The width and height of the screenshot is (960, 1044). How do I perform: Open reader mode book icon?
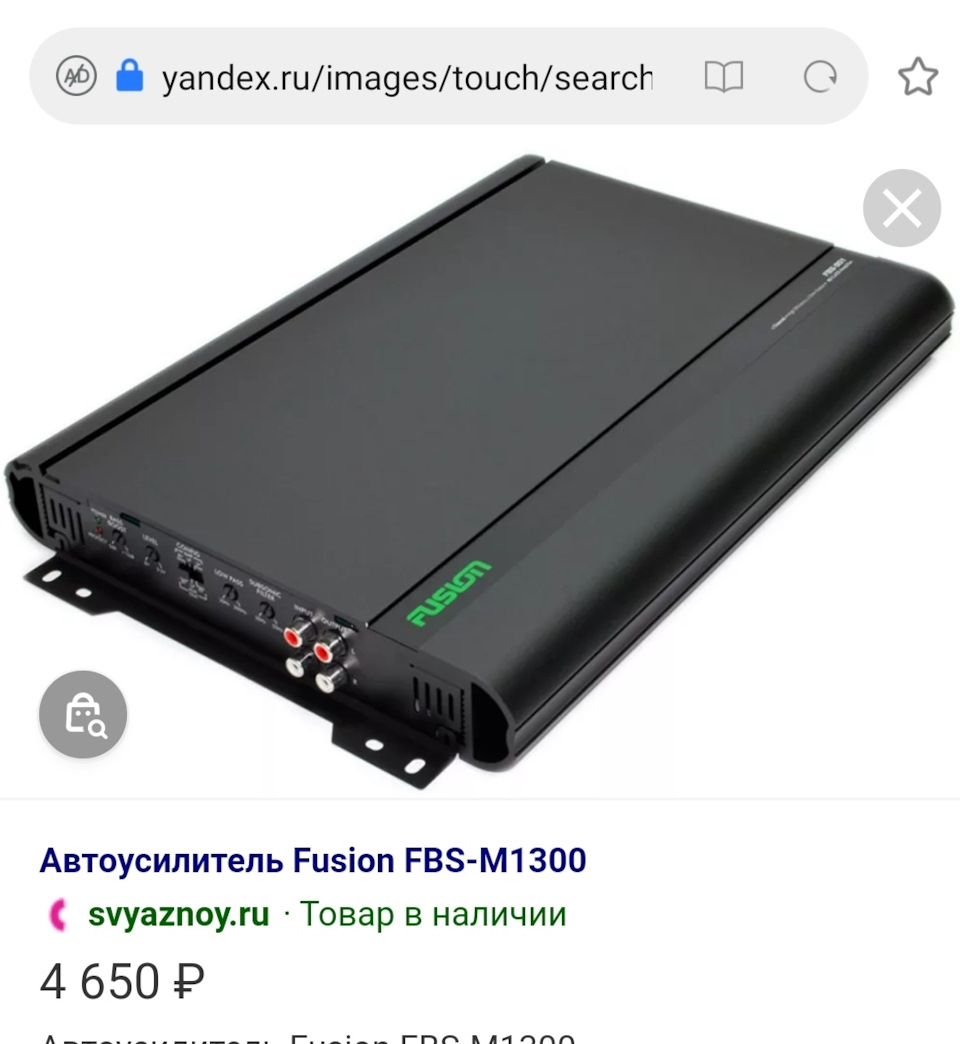coord(724,77)
